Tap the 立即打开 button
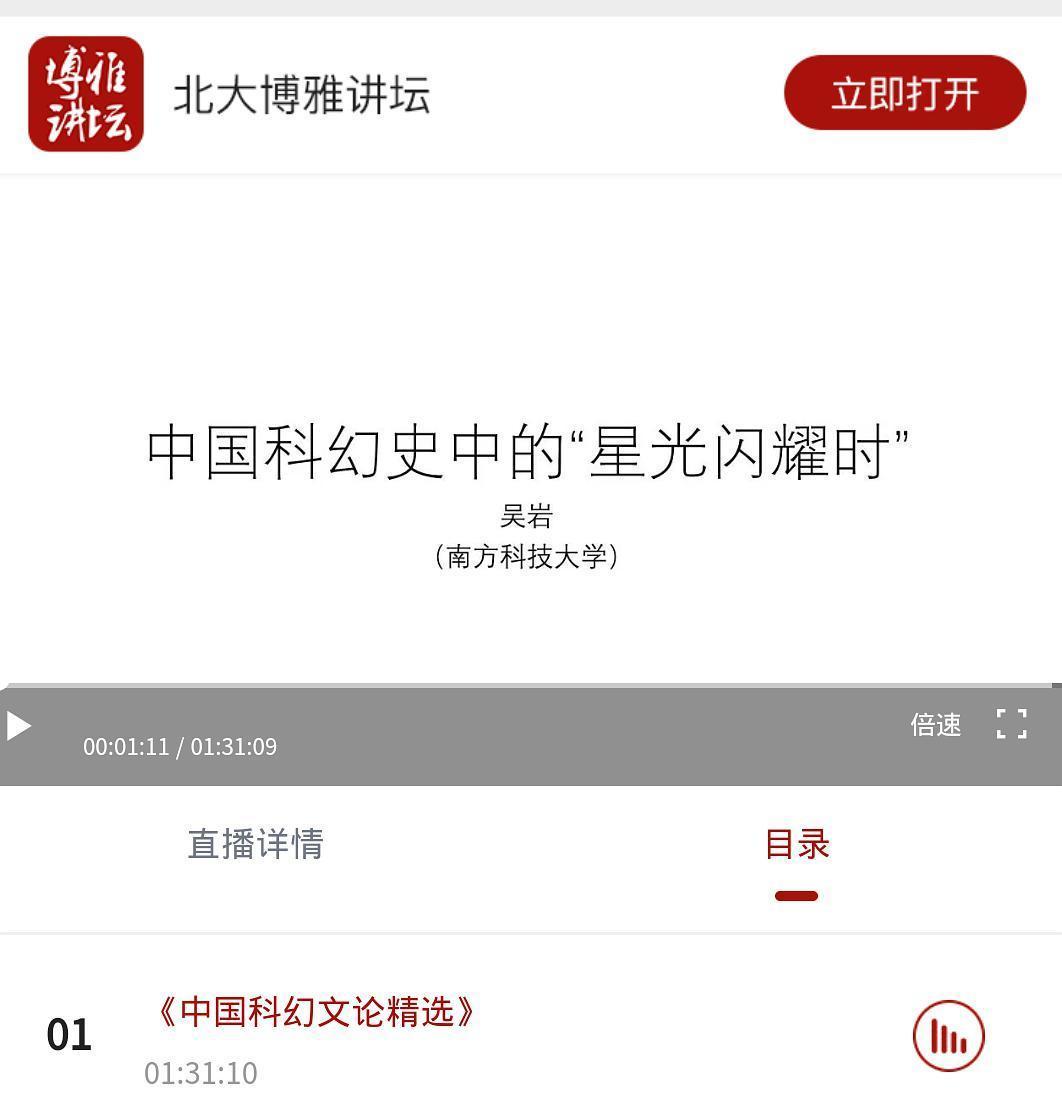This screenshot has width=1062, height=1106. [904, 93]
